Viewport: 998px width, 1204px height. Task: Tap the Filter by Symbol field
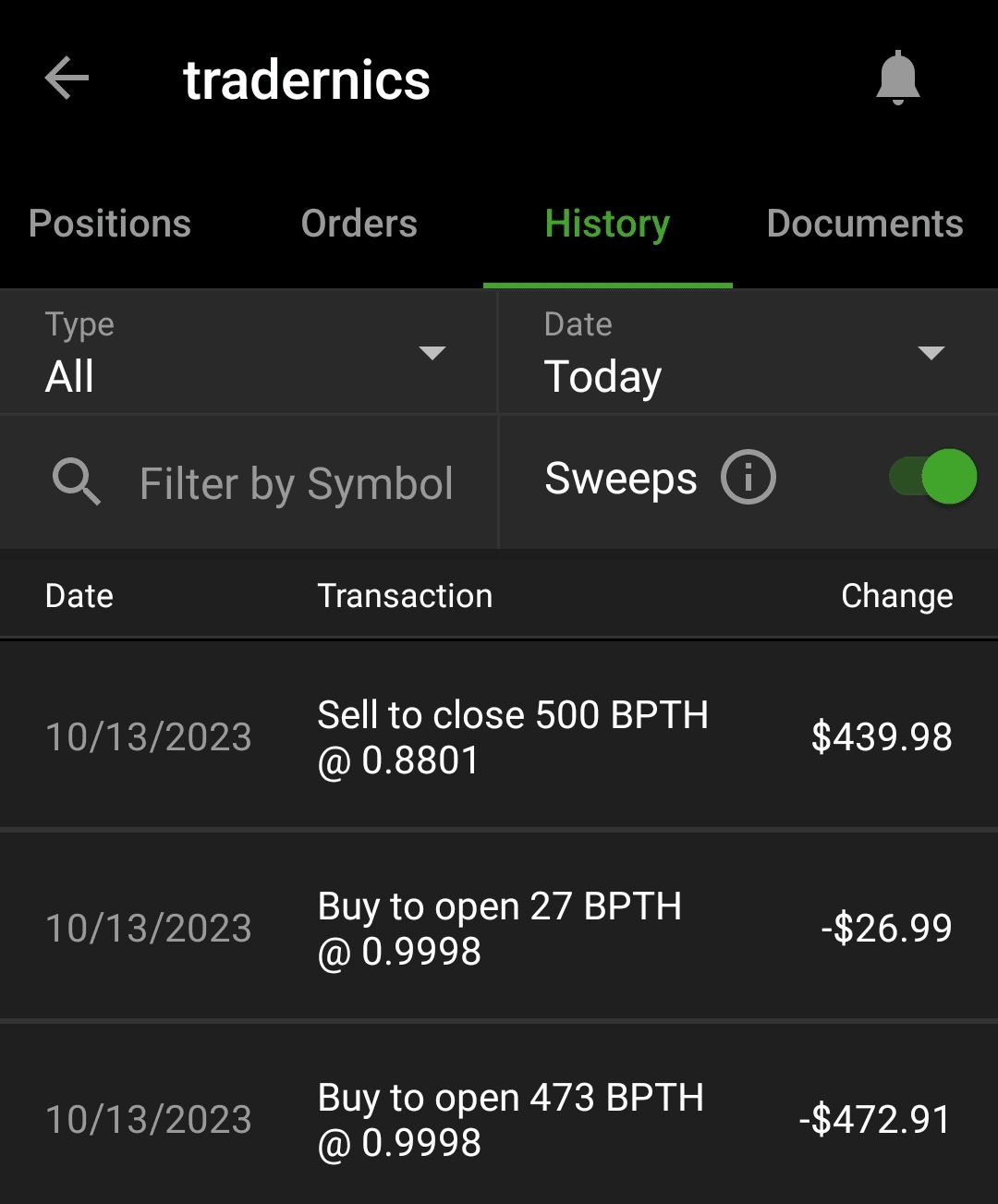click(296, 483)
